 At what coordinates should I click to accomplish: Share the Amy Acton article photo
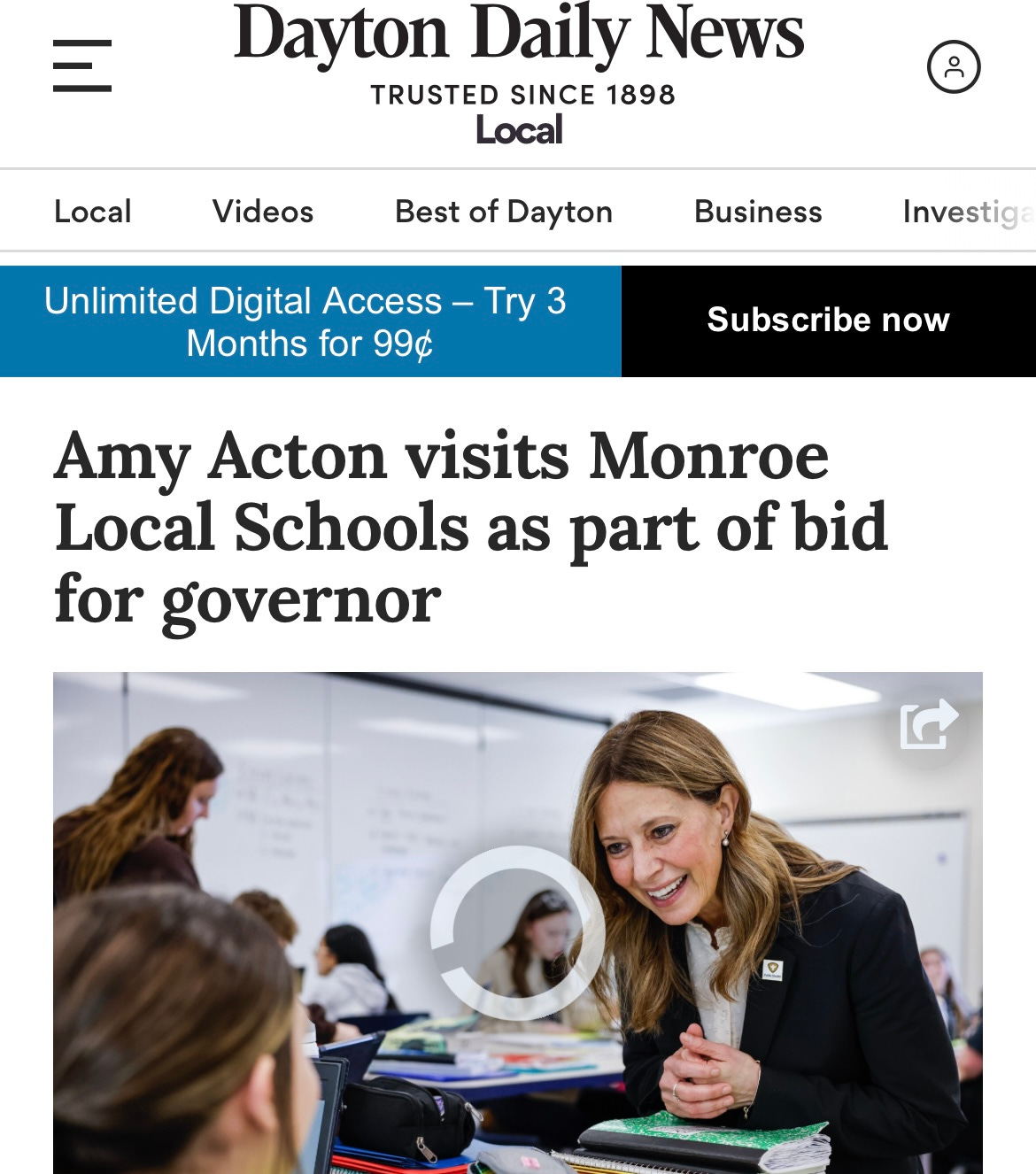point(928,724)
